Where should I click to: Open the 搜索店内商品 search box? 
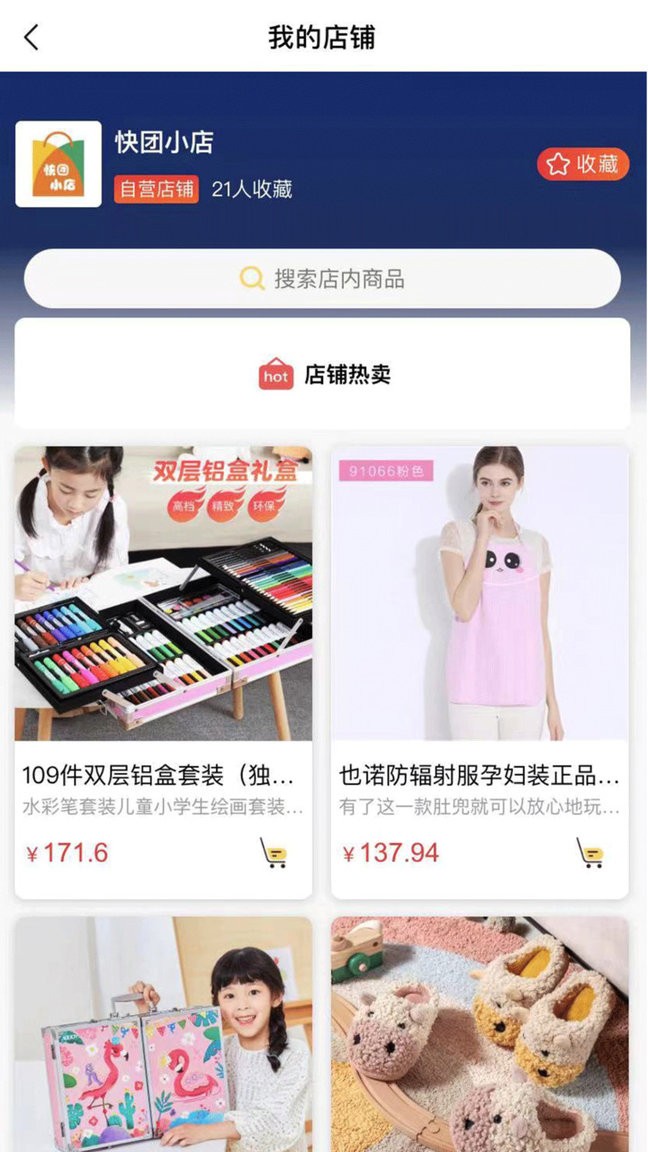click(322, 278)
